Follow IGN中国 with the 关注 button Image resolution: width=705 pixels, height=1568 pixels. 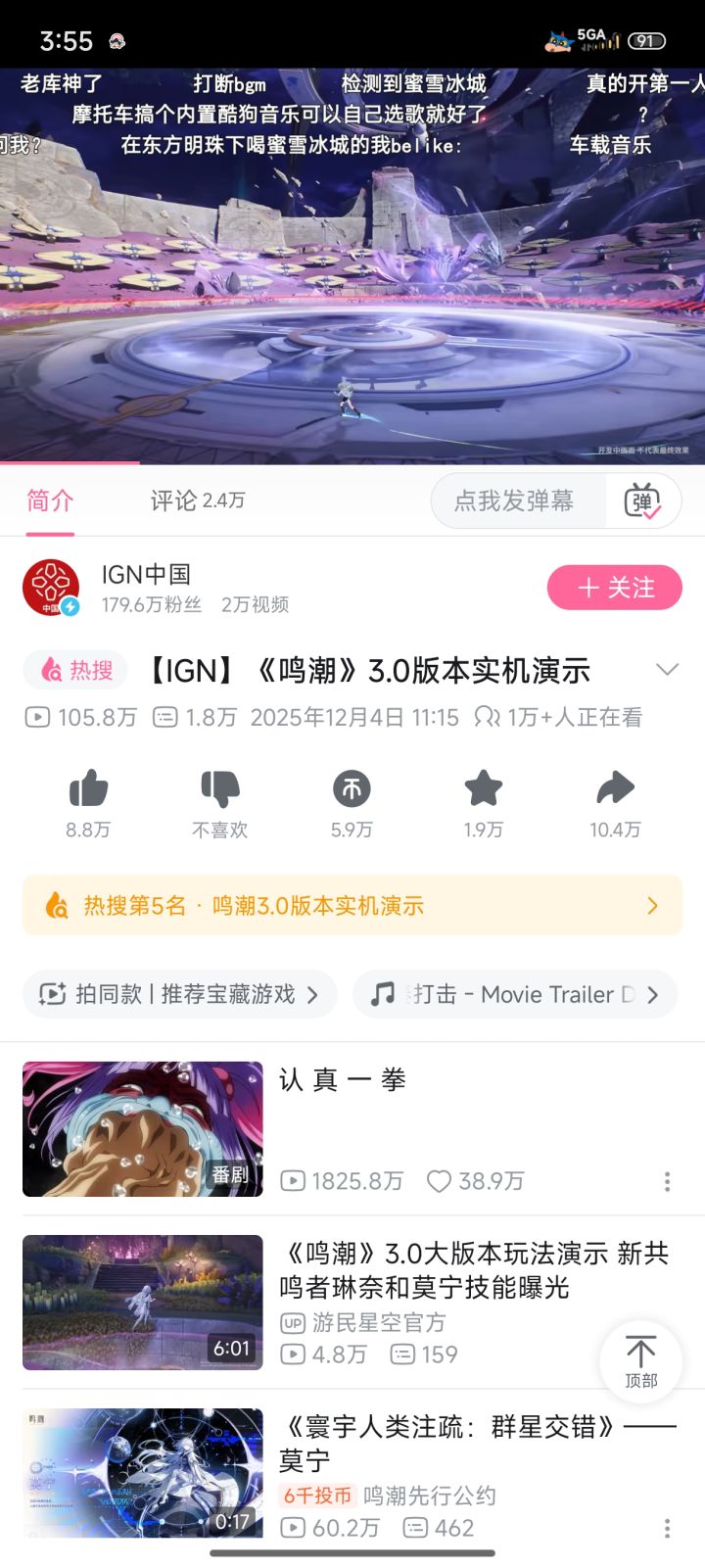click(x=614, y=588)
